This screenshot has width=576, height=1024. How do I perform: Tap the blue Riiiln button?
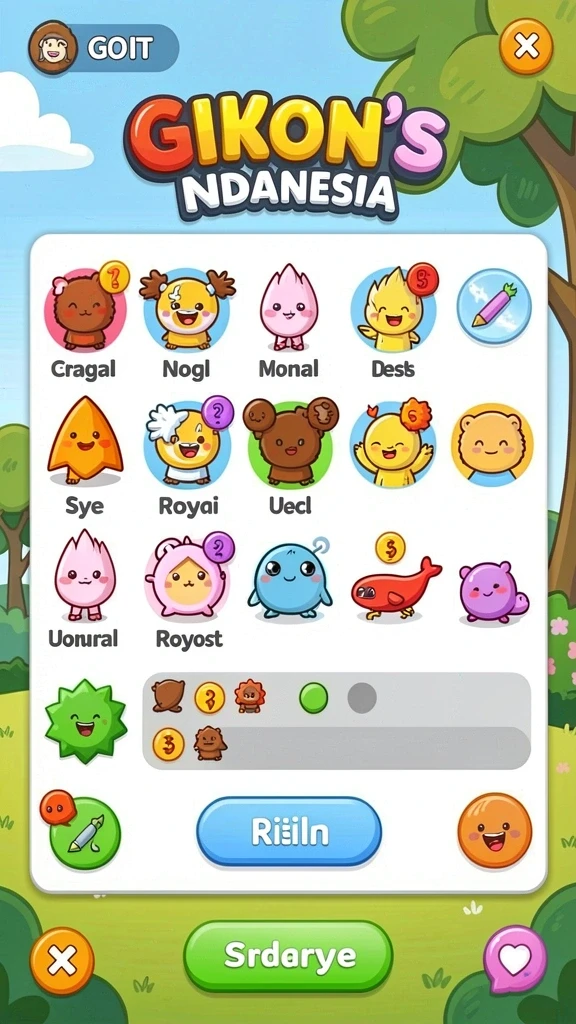pyautogui.click(x=289, y=831)
